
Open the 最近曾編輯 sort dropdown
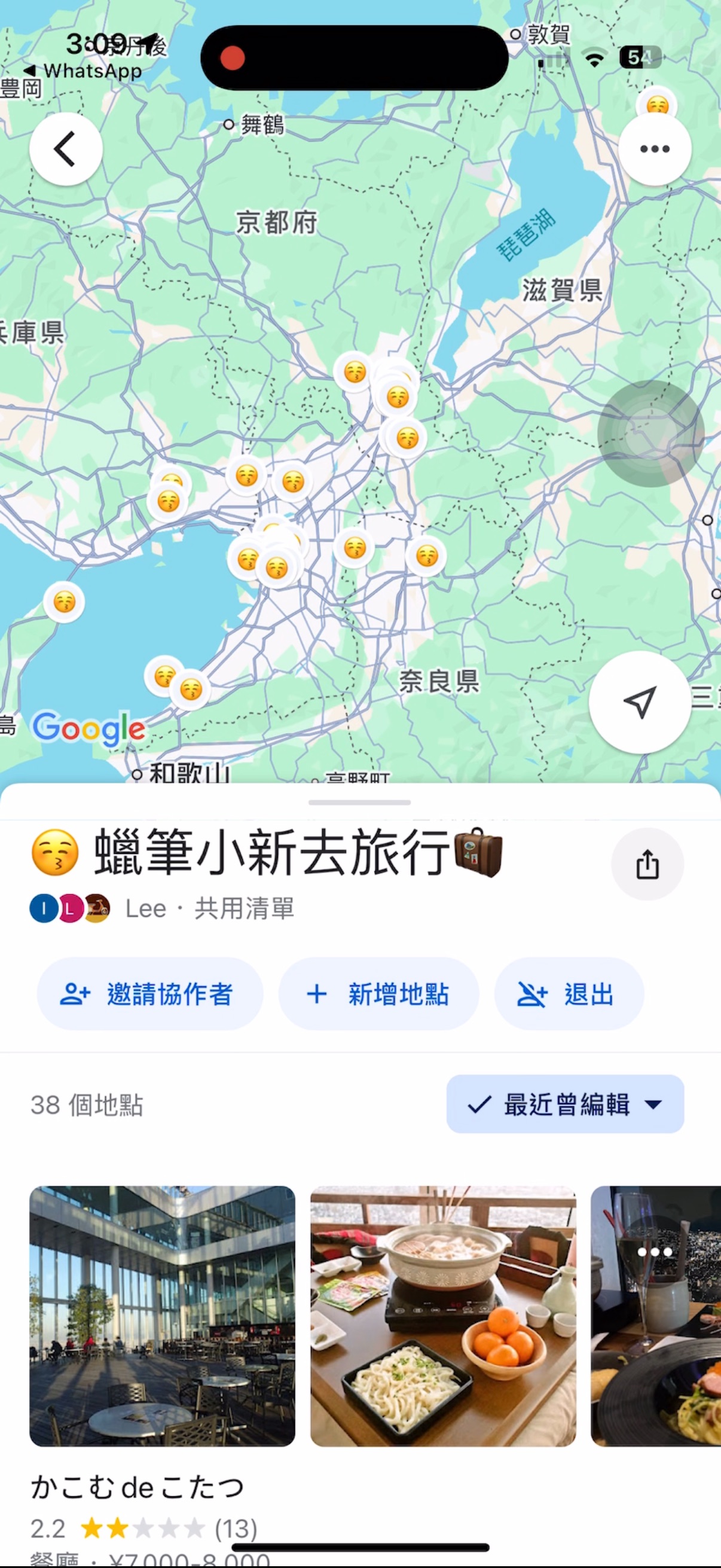tap(563, 1103)
